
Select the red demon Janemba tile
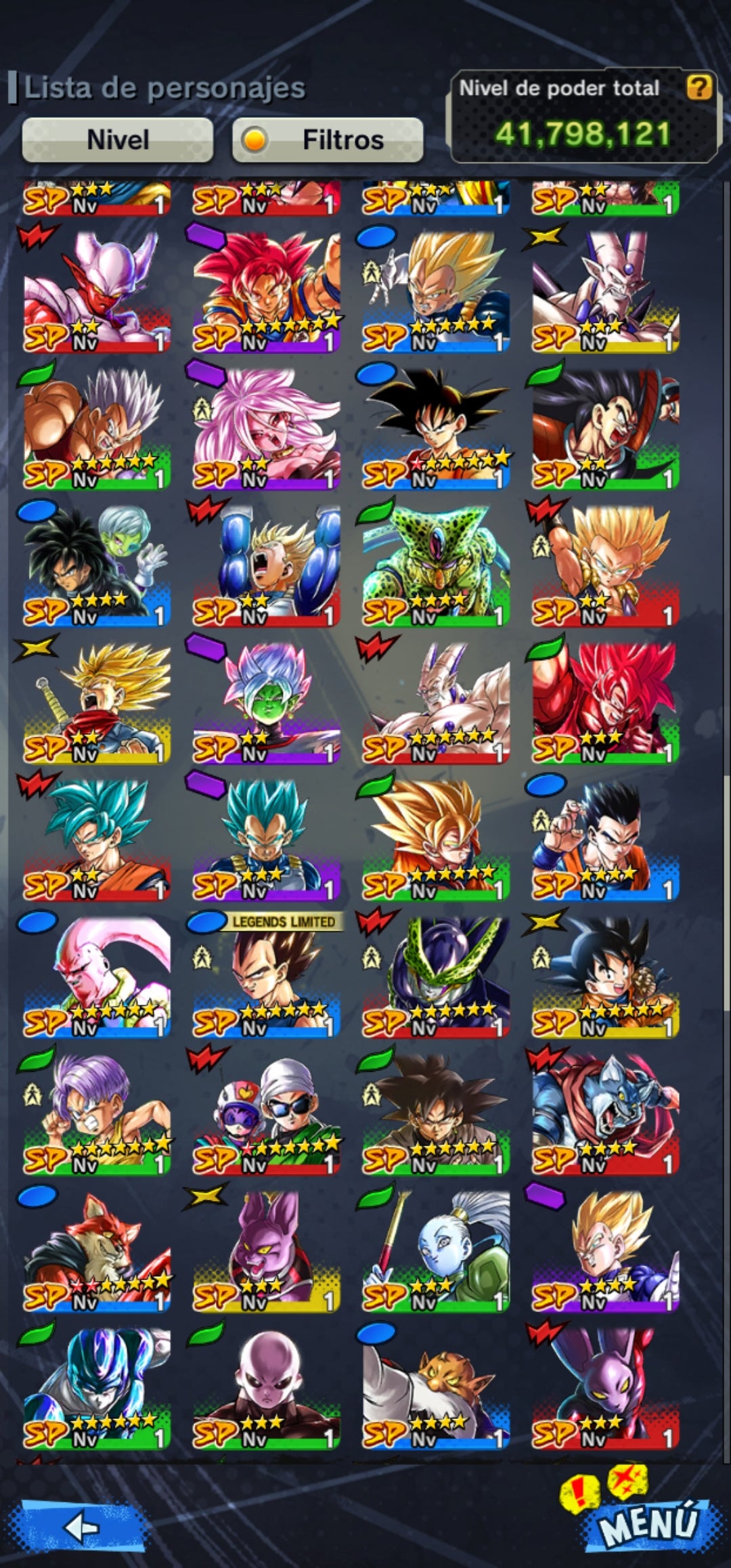(97, 291)
